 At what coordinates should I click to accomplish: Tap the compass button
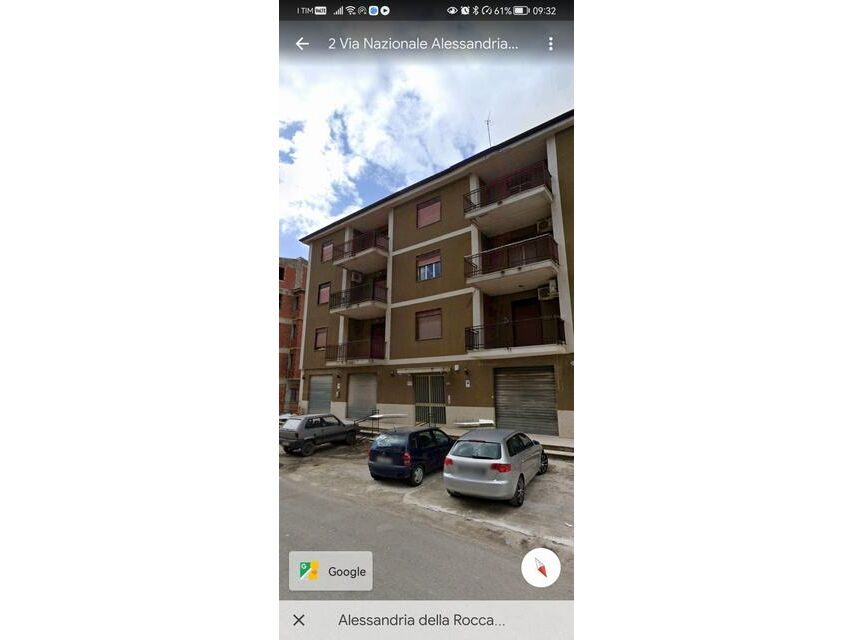pyautogui.click(x=541, y=568)
